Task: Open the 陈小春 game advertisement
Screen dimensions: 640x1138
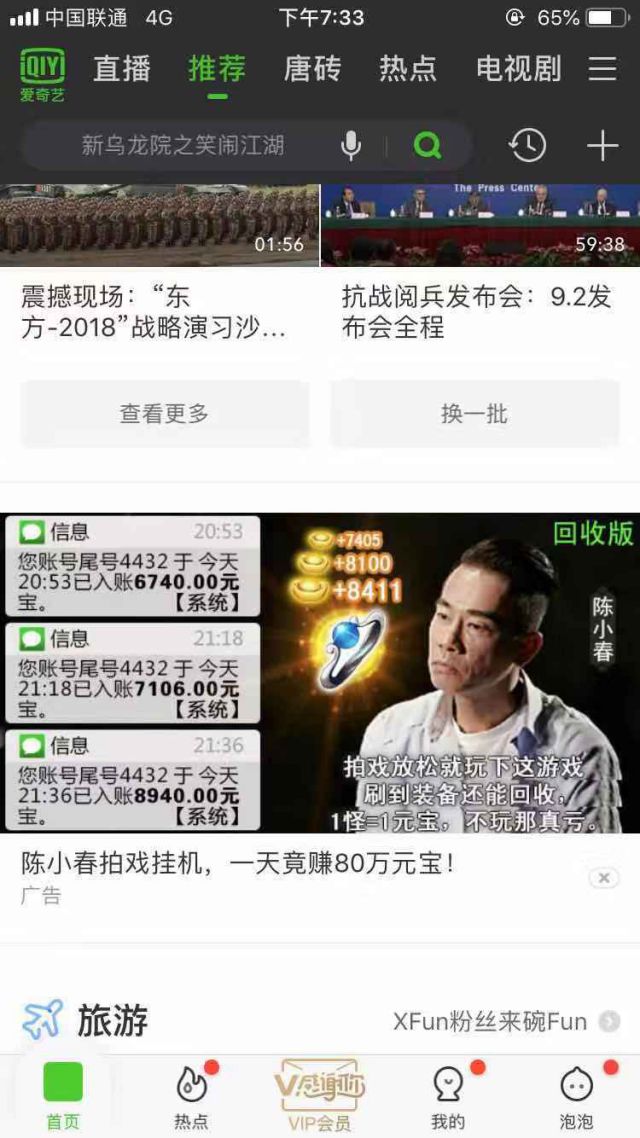Action: pyautogui.click(x=320, y=673)
